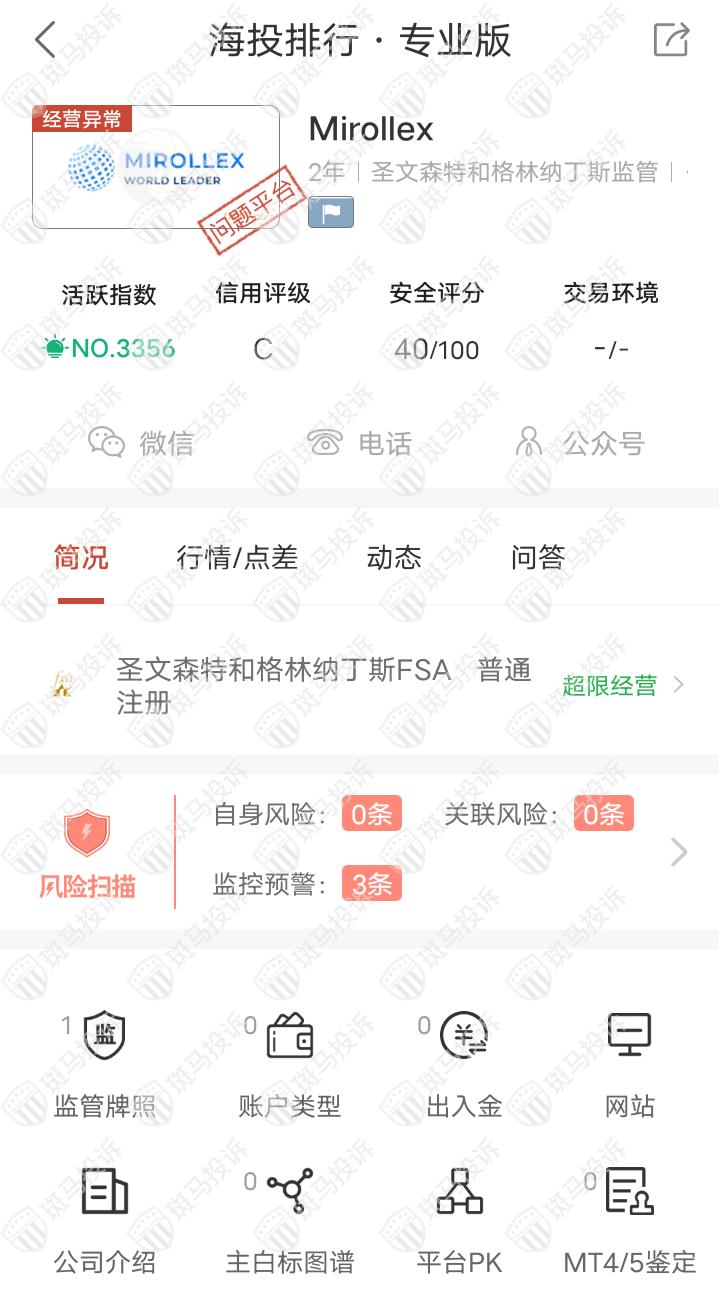Image resolution: width=719 pixels, height=1309 pixels.
Task: Go back using the top-left arrow
Action: pyautogui.click(x=45, y=41)
